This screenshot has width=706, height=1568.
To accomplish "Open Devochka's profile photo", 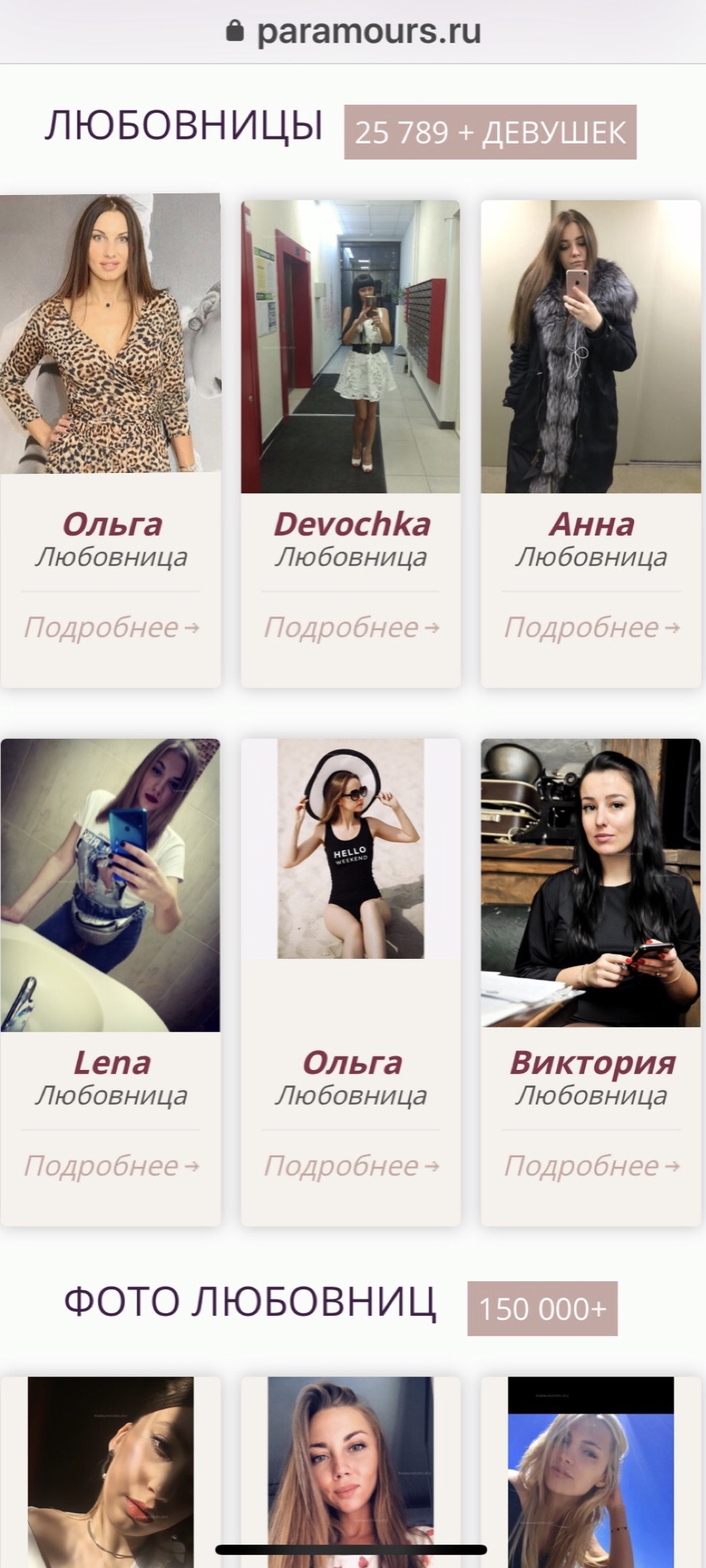I will tap(351, 346).
